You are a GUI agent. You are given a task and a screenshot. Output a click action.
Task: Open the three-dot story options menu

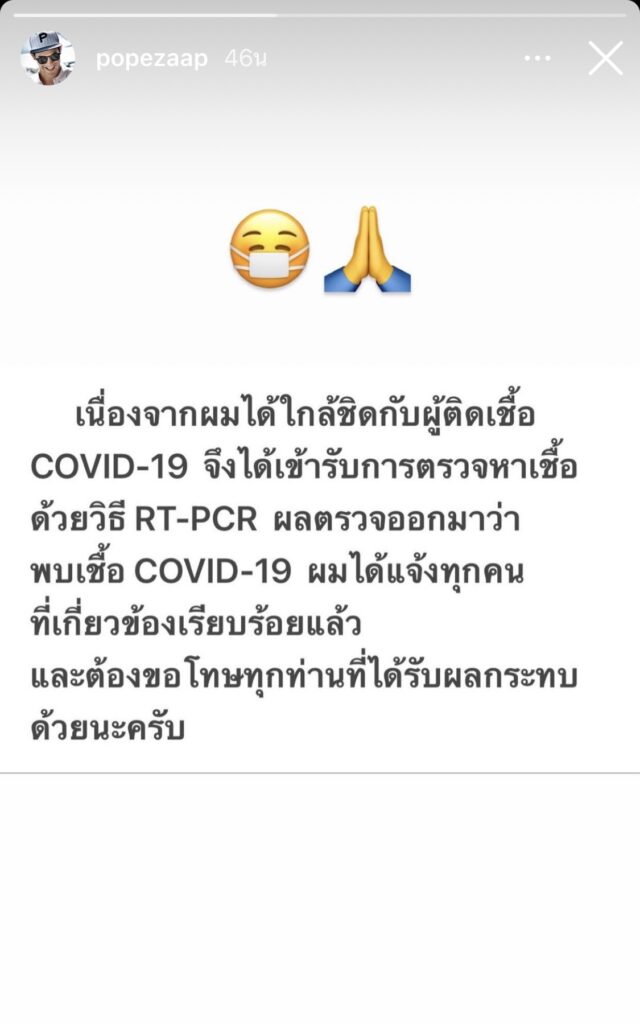point(537,58)
